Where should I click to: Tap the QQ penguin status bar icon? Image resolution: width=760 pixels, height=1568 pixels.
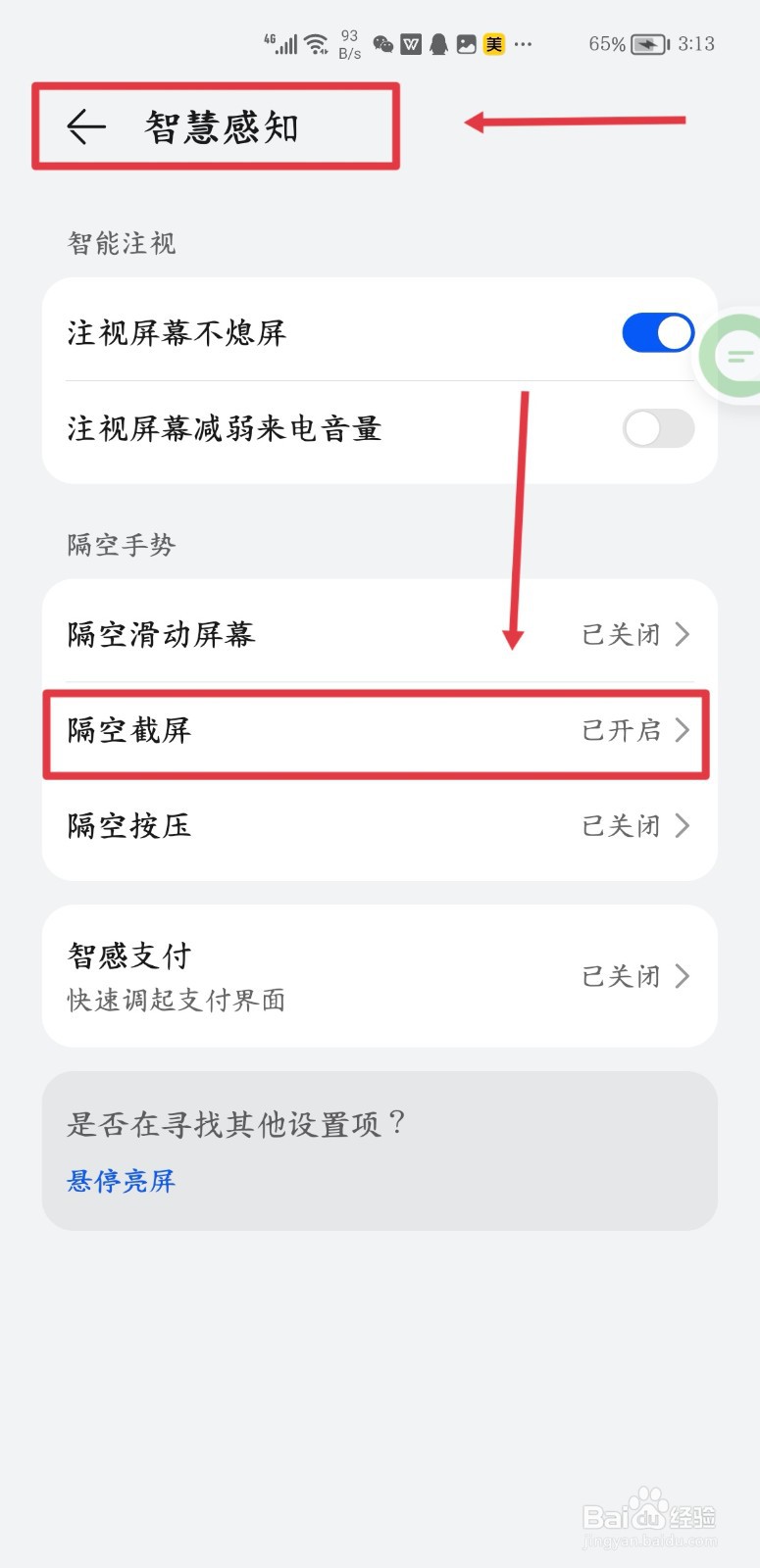[x=437, y=44]
